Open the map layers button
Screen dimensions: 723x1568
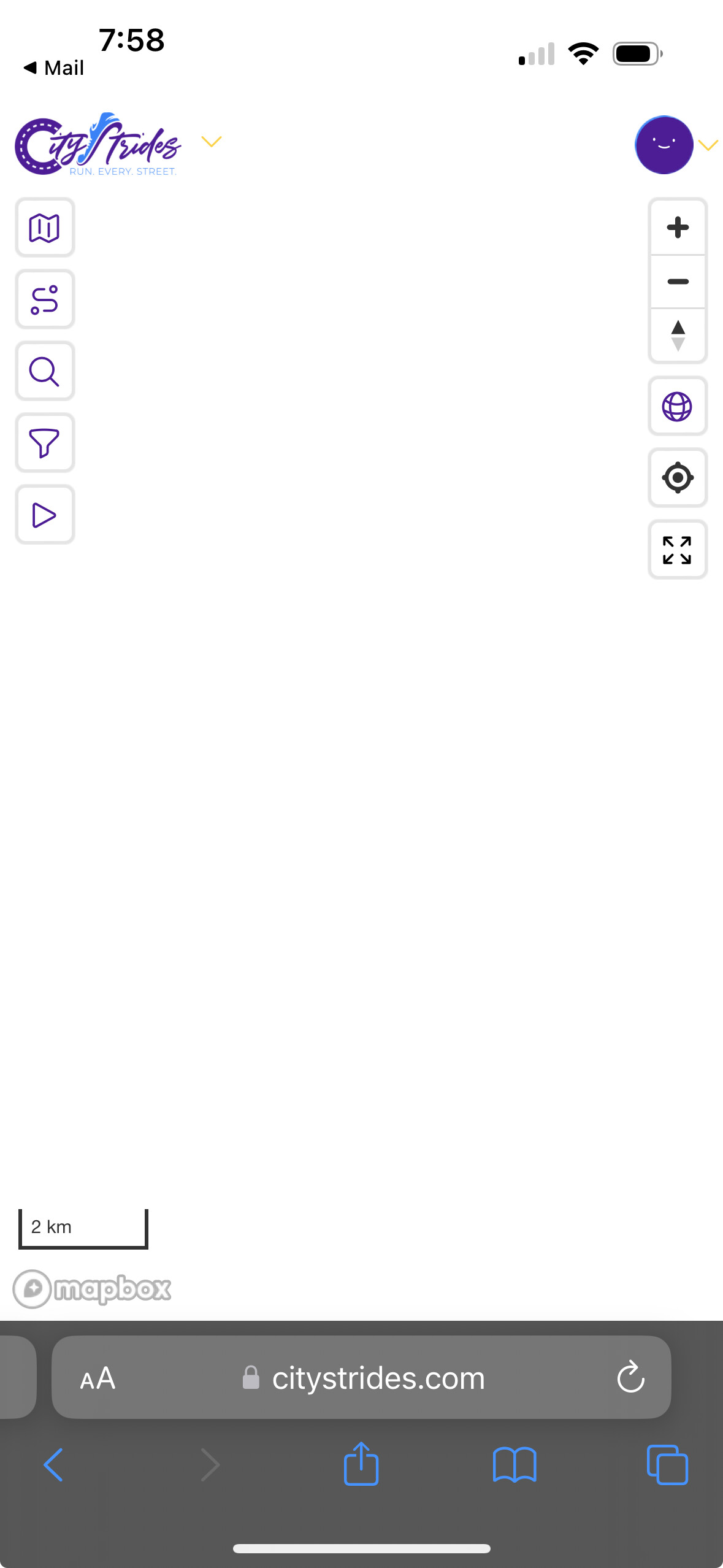click(45, 228)
